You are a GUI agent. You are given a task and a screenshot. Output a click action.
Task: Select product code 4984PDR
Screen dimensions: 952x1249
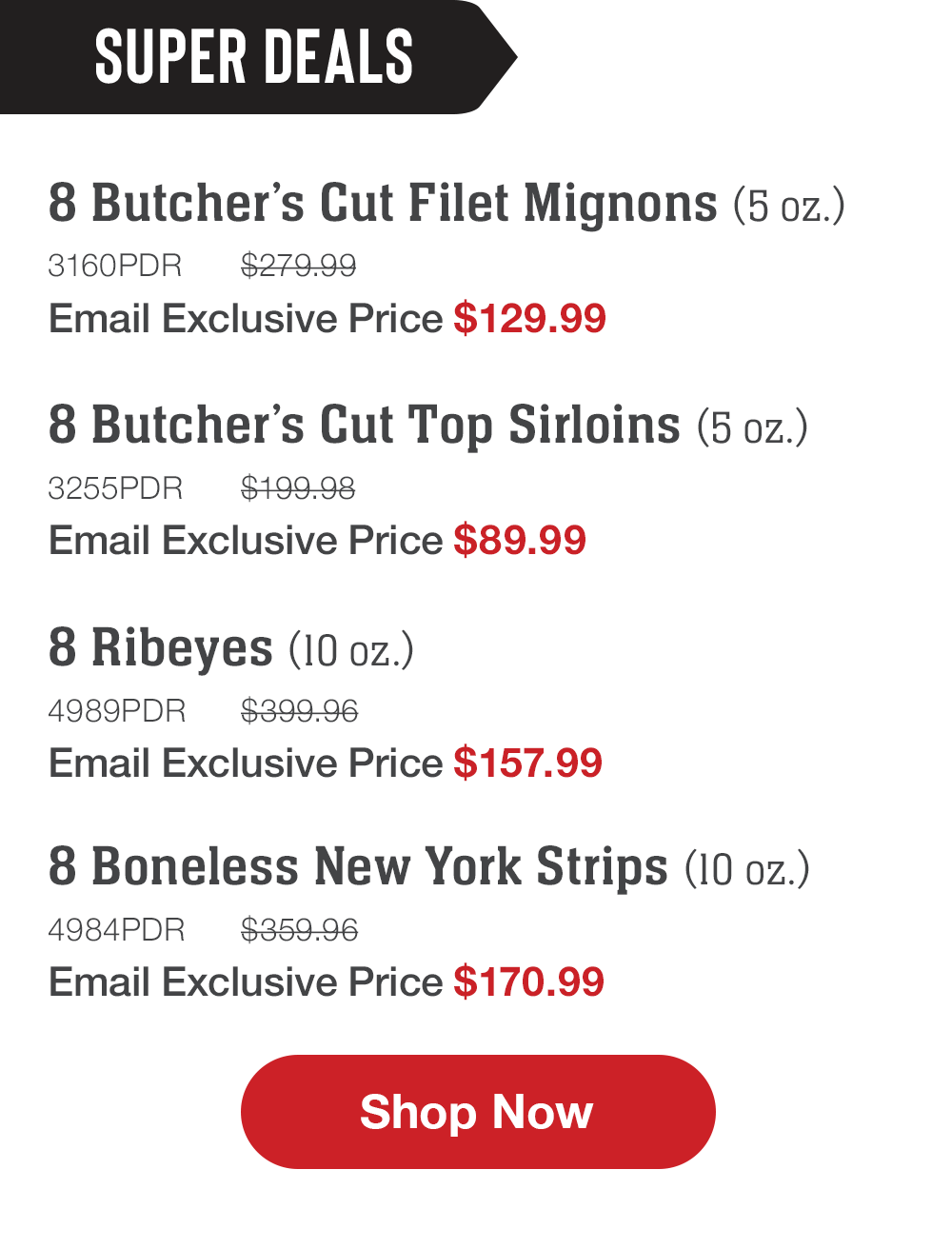click(x=118, y=930)
